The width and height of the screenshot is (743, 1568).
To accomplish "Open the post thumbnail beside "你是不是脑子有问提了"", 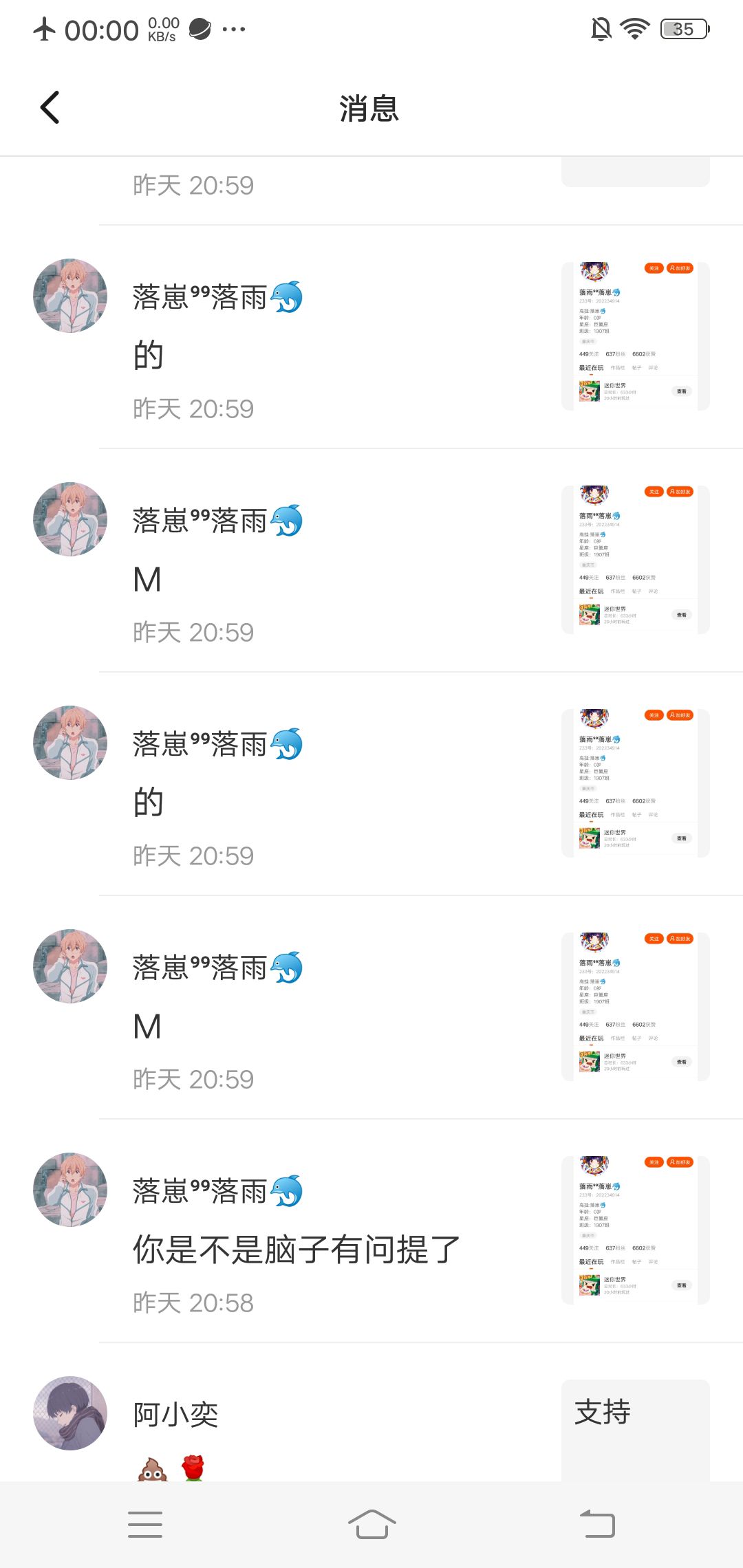I will pos(635,1230).
